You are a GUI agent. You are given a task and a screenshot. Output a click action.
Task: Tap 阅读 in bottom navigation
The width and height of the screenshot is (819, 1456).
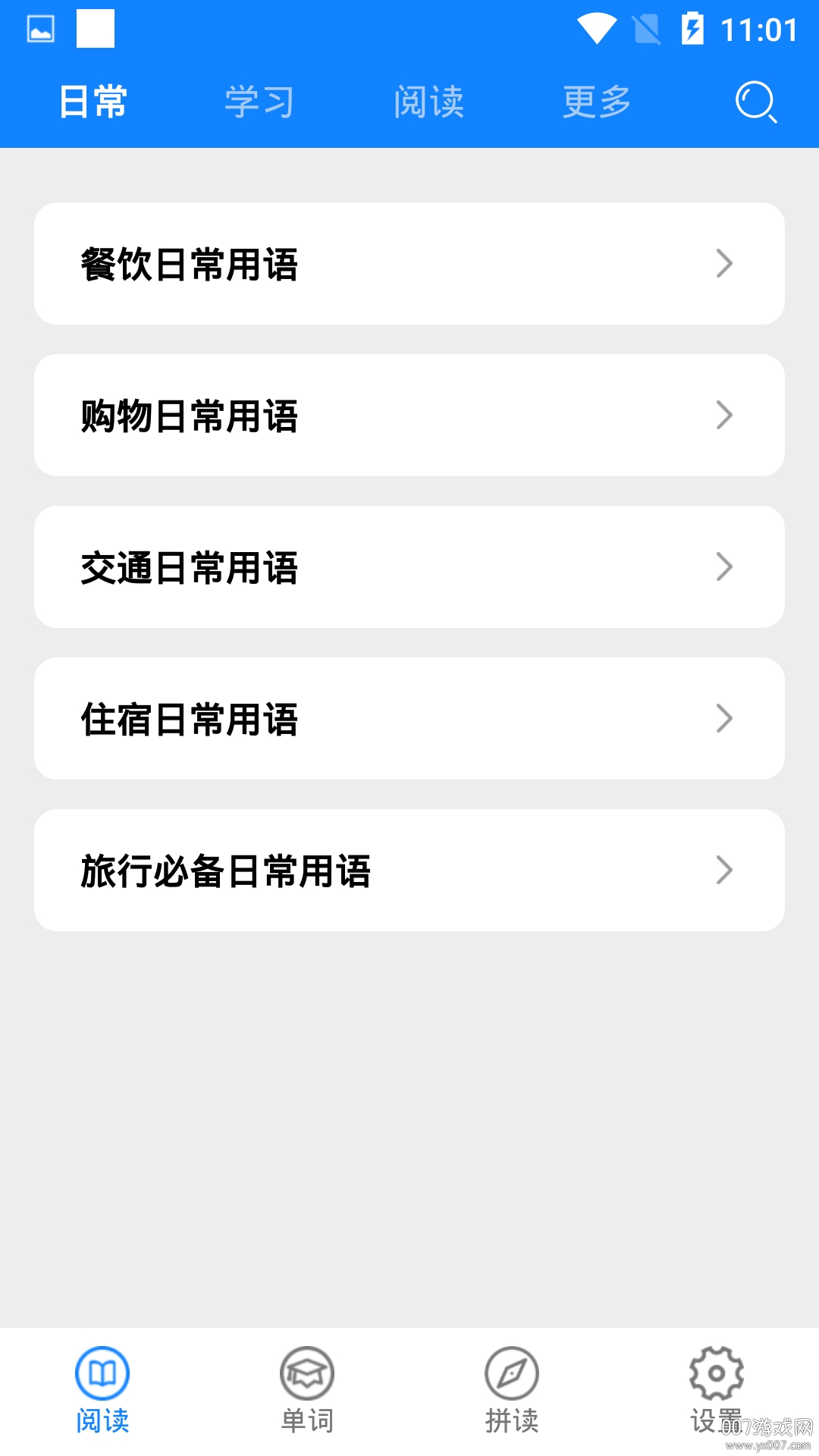click(x=102, y=1389)
